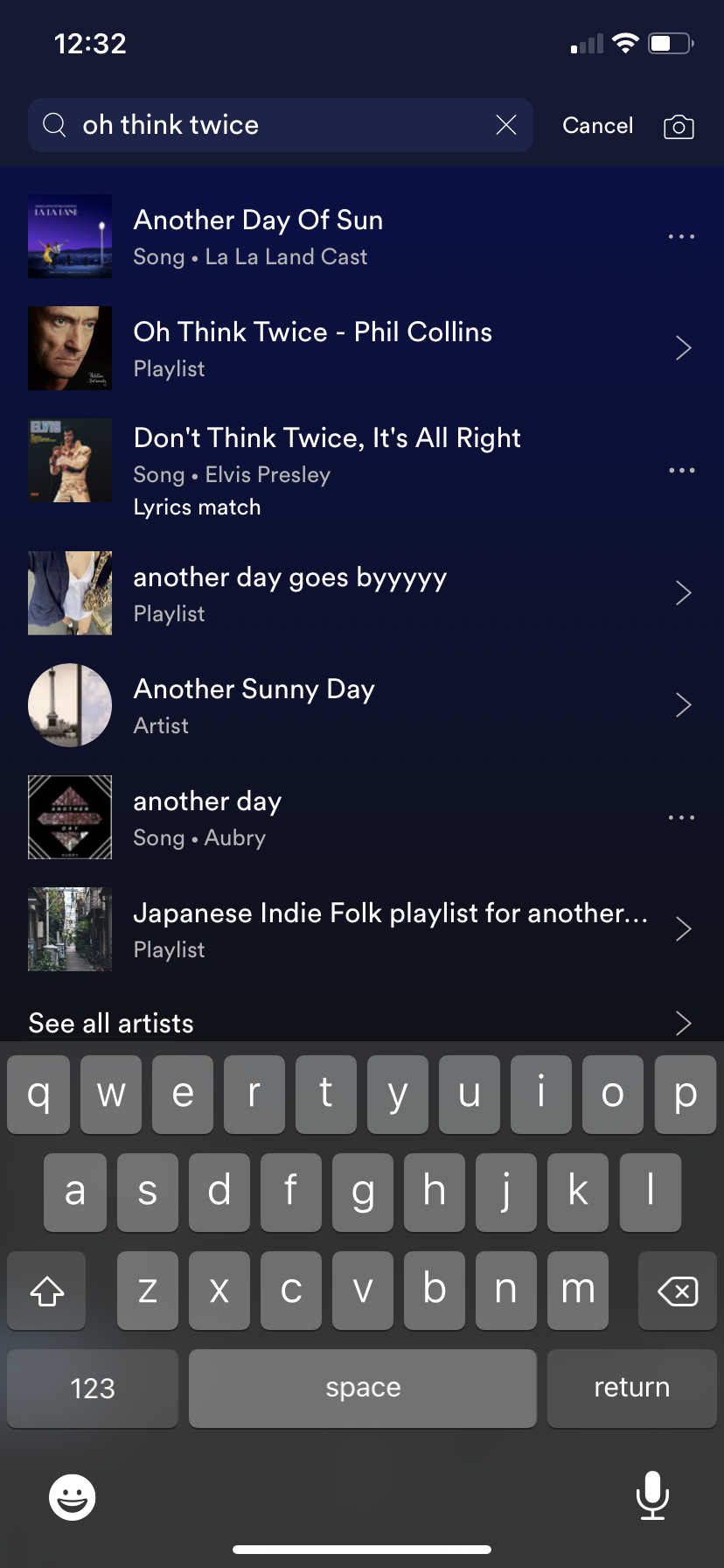The image size is (724, 1568).
Task: Open more options for Another Day Of Sun
Action: click(x=681, y=236)
